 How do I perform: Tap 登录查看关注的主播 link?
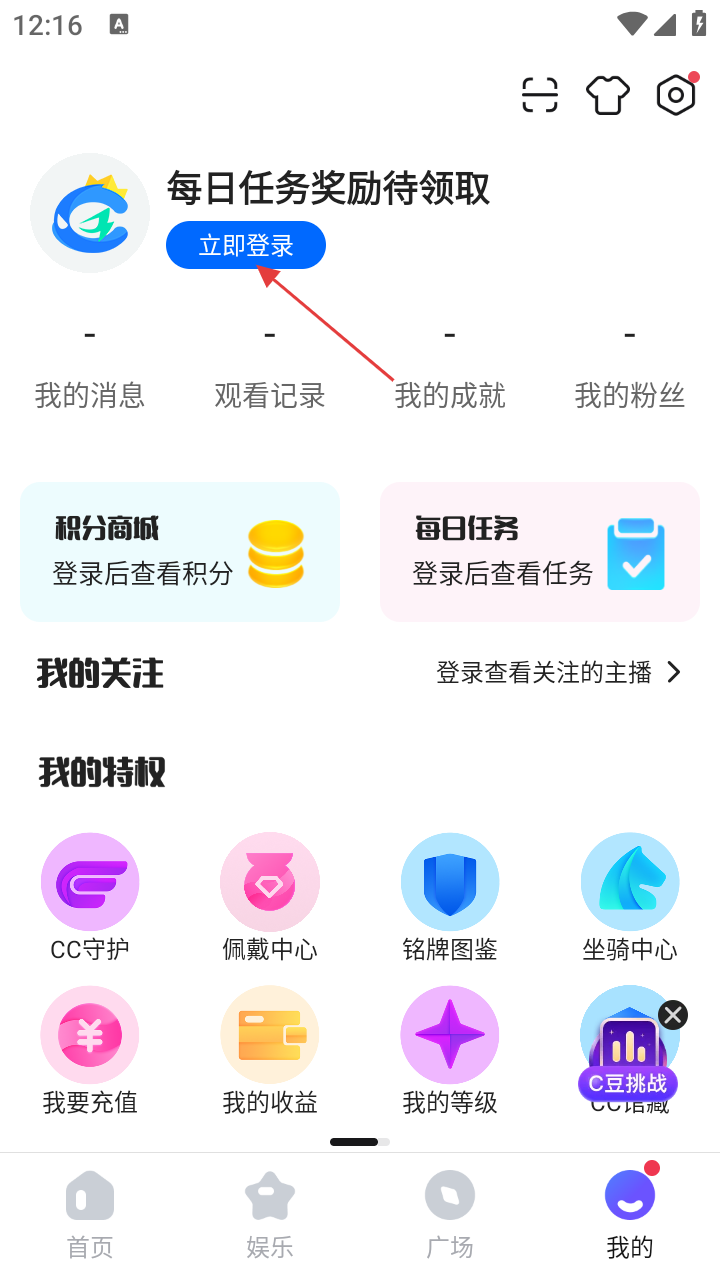click(558, 672)
